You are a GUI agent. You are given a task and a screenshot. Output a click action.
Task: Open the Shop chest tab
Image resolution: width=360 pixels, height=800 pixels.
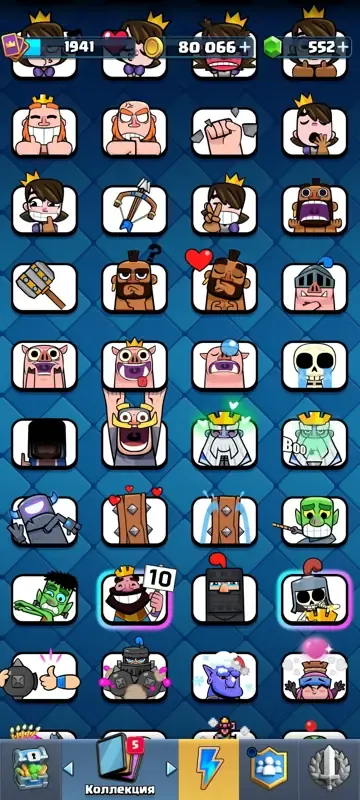[x=30, y=769]
